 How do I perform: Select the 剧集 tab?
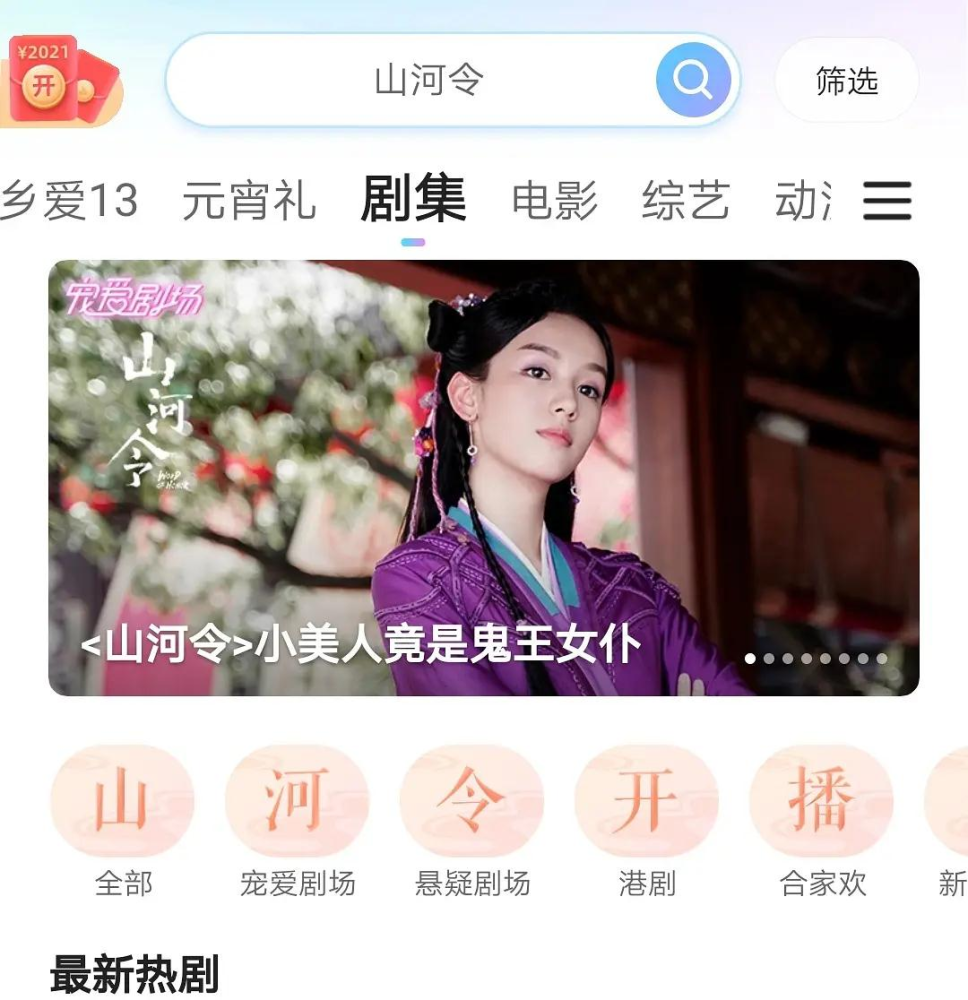(x=413, y=199)
